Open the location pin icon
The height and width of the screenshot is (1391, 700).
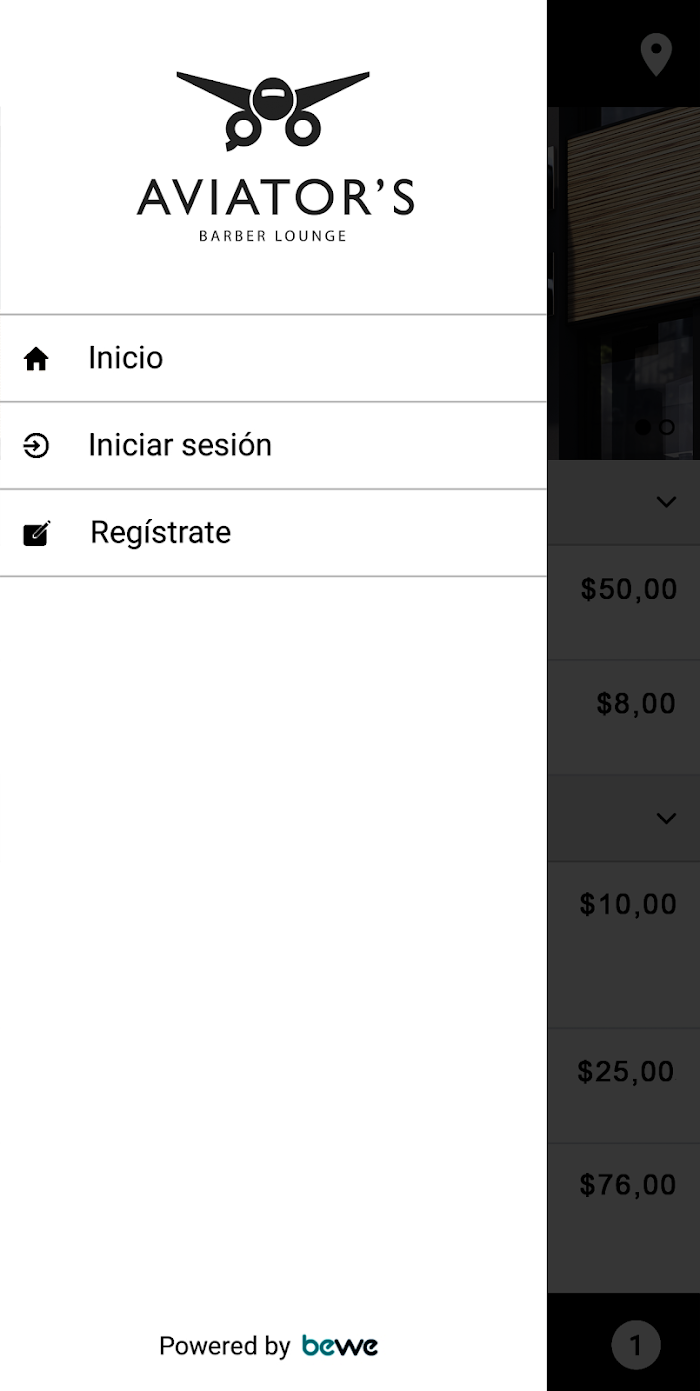coord(656,55)
